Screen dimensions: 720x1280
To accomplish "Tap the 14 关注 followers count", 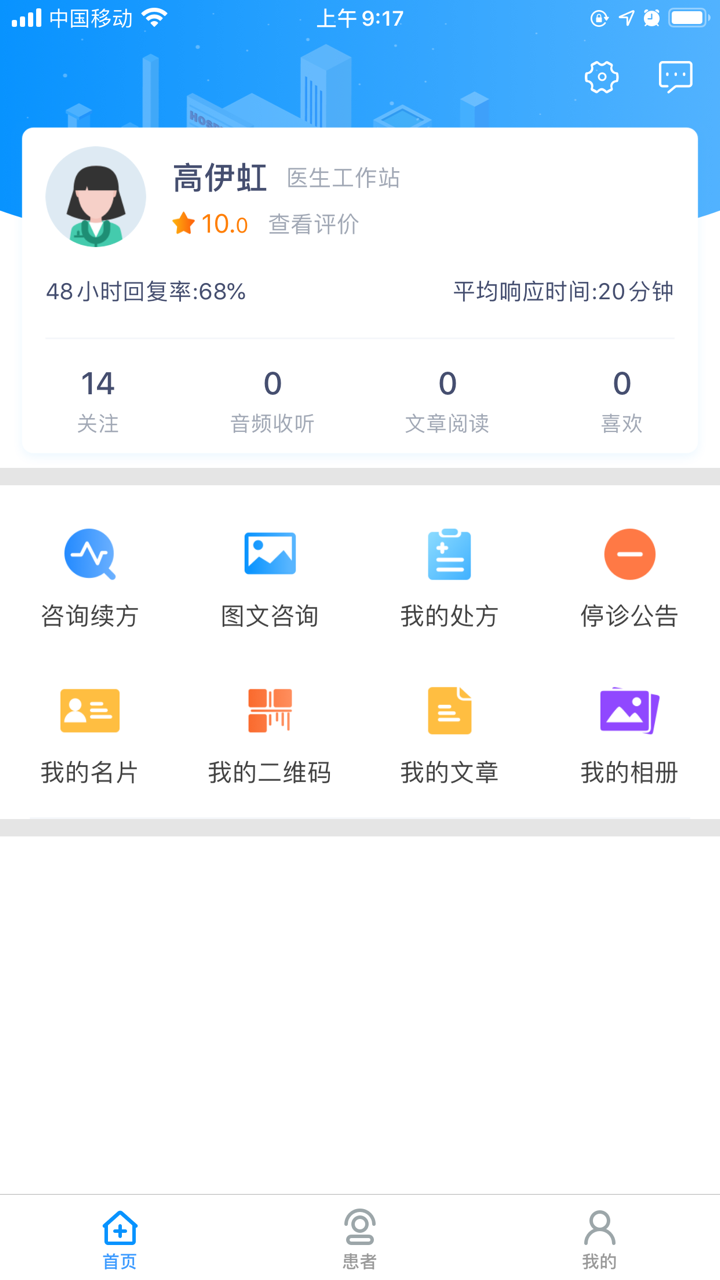I will tap(97, 398).
